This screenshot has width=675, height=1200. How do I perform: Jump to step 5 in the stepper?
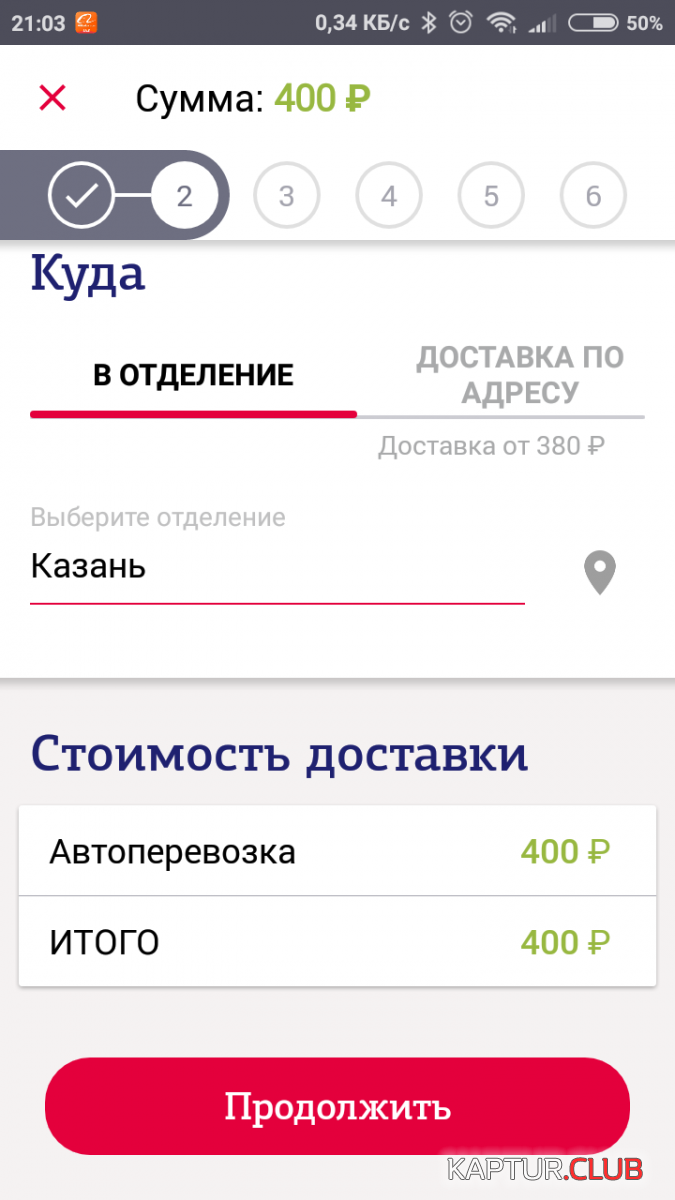point(491,196)
